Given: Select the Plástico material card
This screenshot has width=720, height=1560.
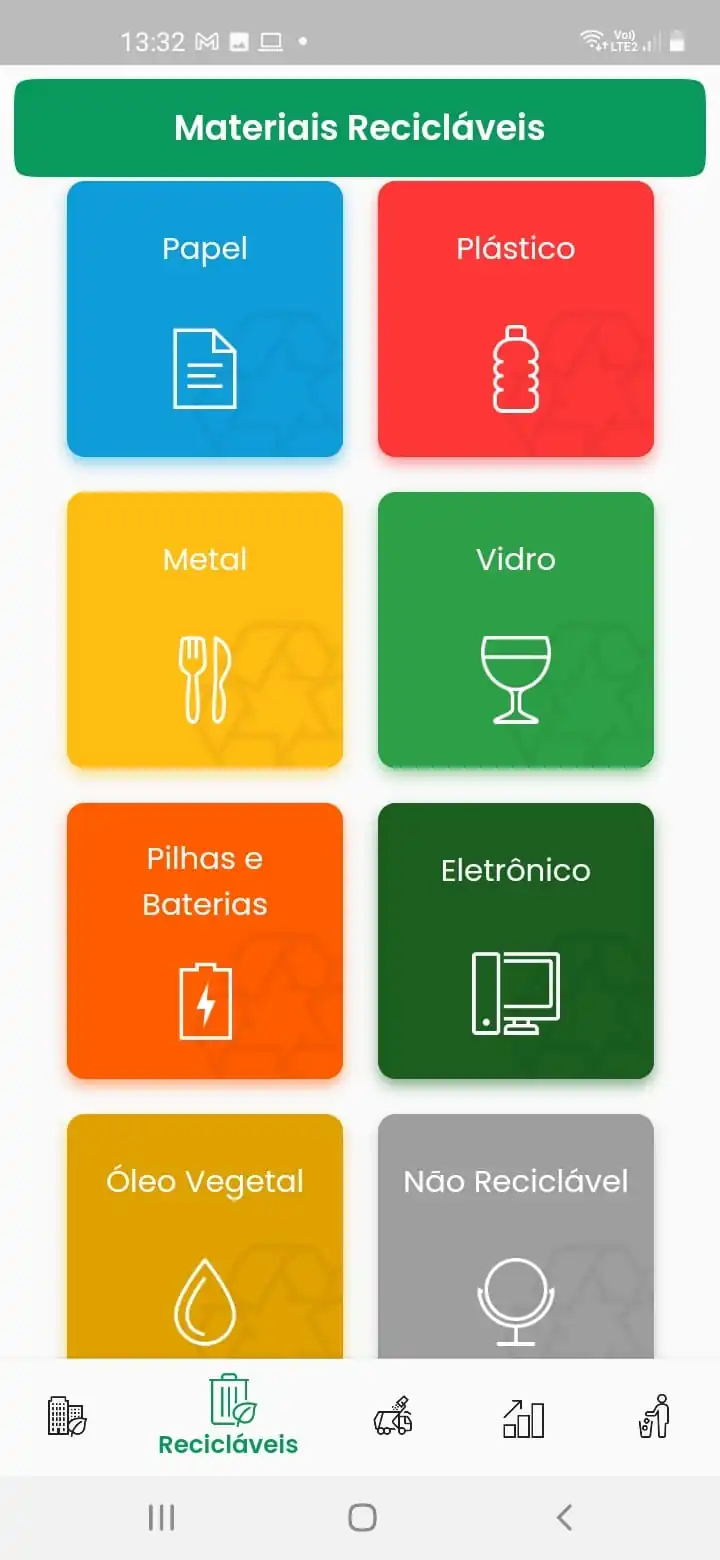Looking at the screenshot, I should 516,319.
